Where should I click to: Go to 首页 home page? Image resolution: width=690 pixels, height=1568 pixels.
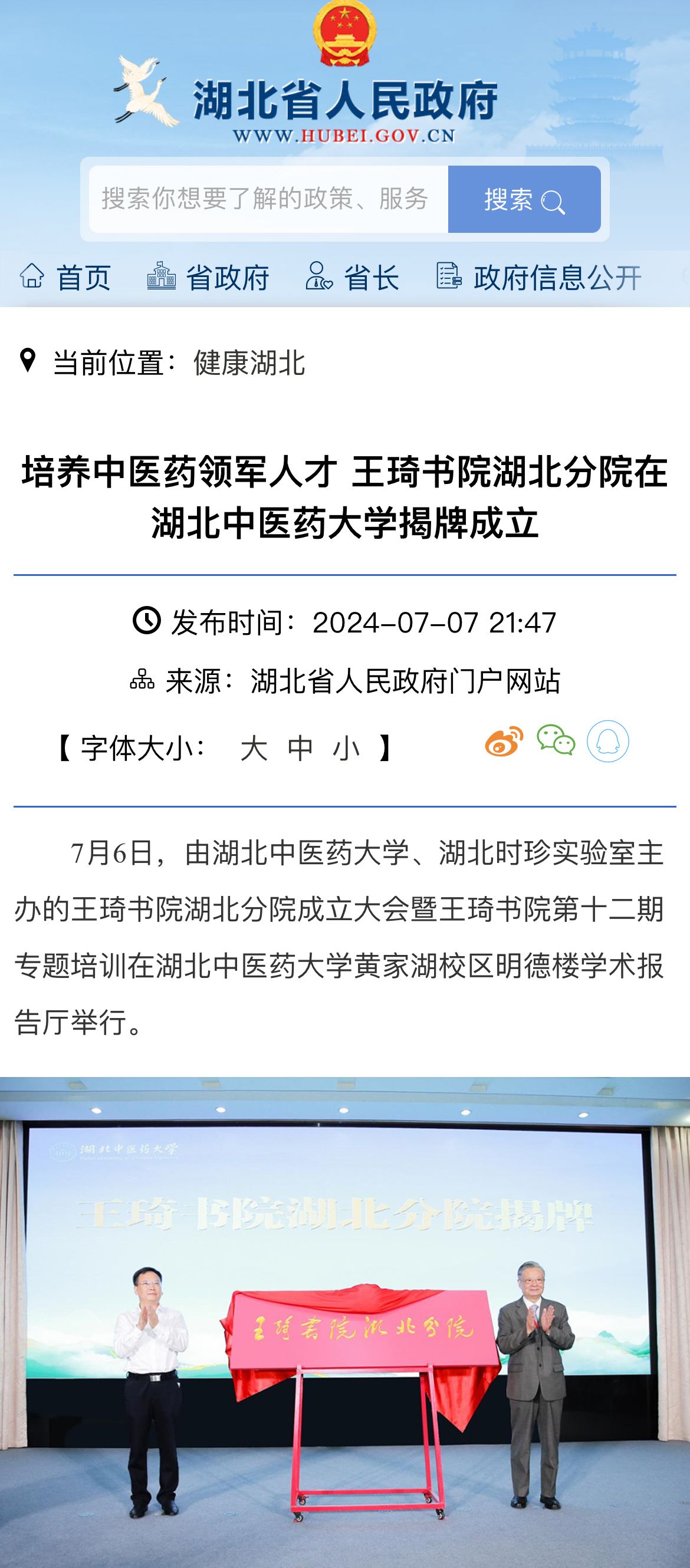click(65, 278)
